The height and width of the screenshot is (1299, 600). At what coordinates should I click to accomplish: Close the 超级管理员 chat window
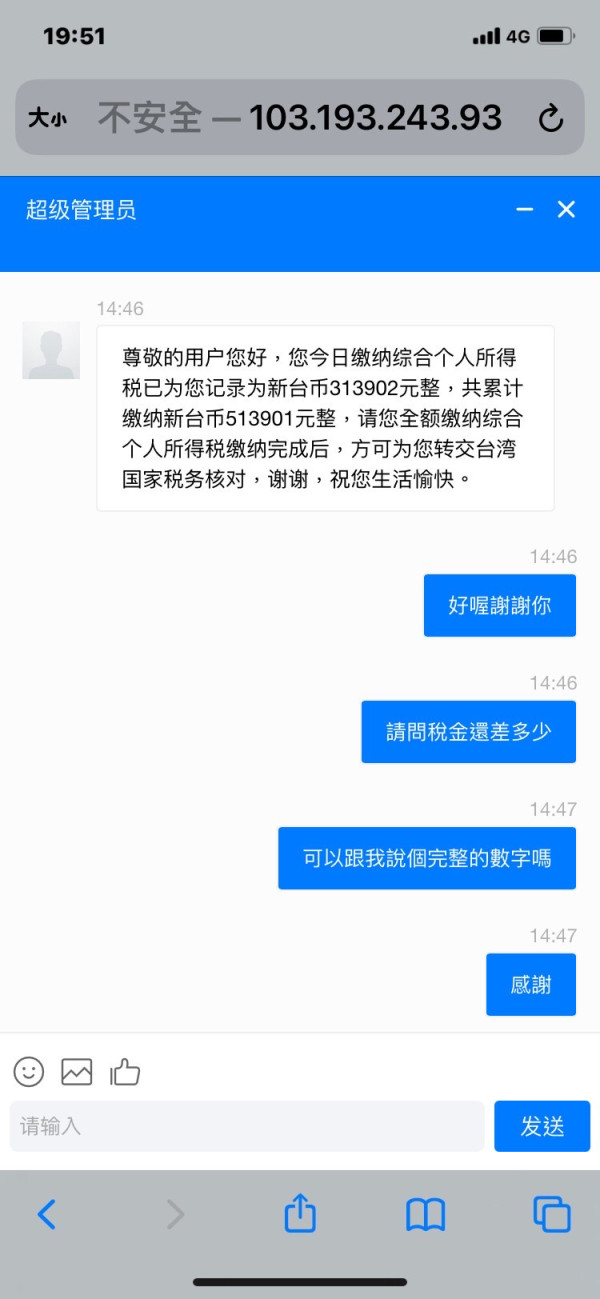coord(566,210)
